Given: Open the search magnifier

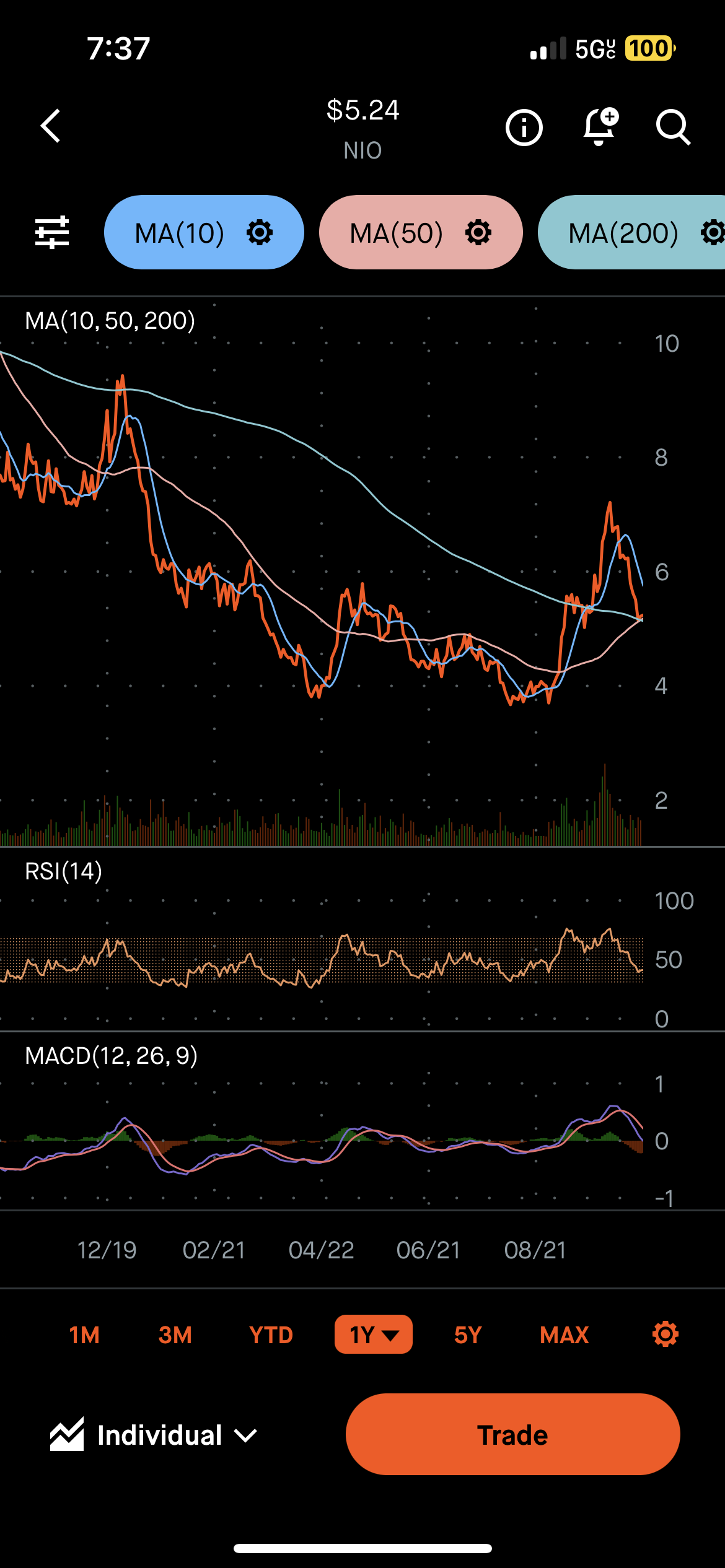Looking at the screenshot, I should (673, 128).
